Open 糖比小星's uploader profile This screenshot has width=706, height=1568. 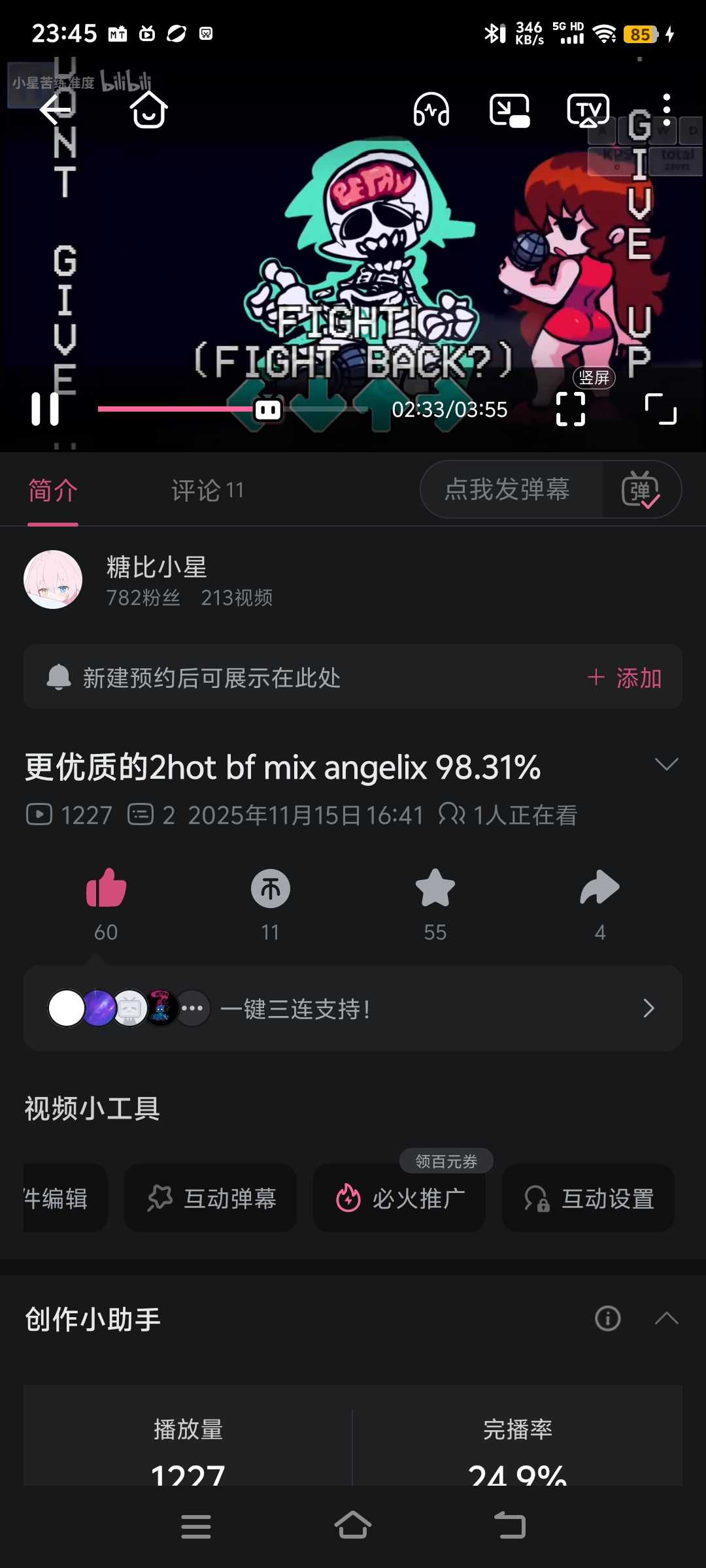click(x=53, y=580)
